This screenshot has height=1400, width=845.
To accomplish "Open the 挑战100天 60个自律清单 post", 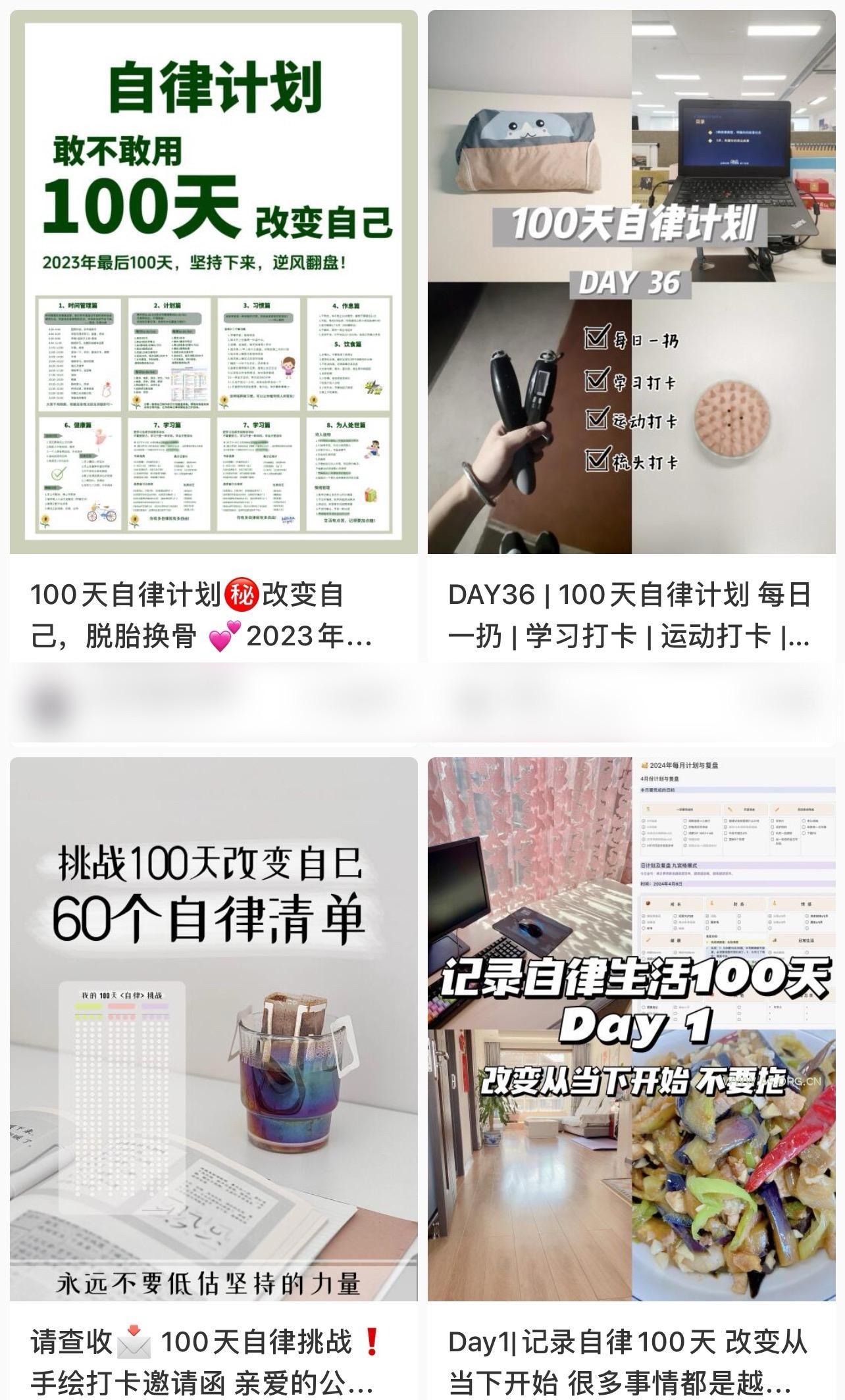I will tap(213, 1028).
